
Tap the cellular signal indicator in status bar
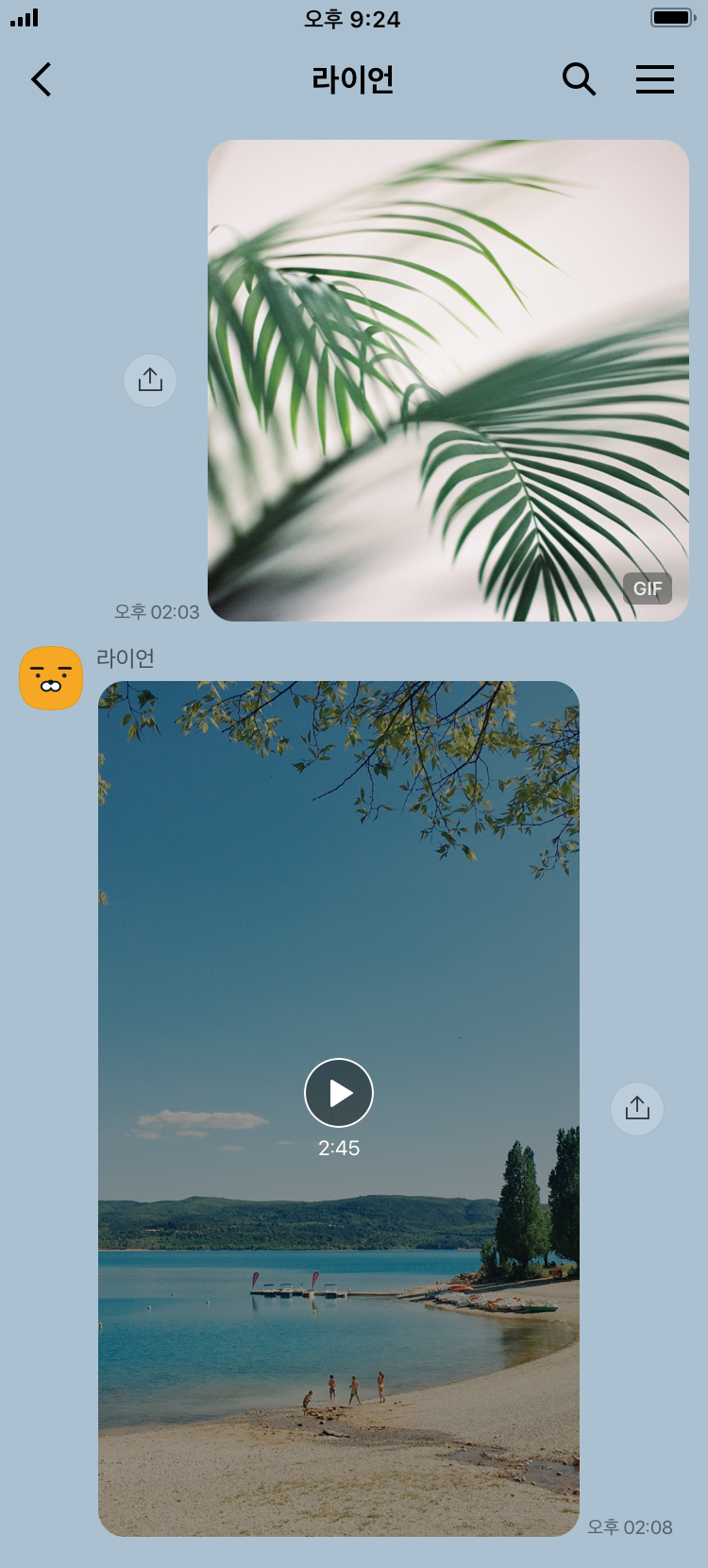25,17
